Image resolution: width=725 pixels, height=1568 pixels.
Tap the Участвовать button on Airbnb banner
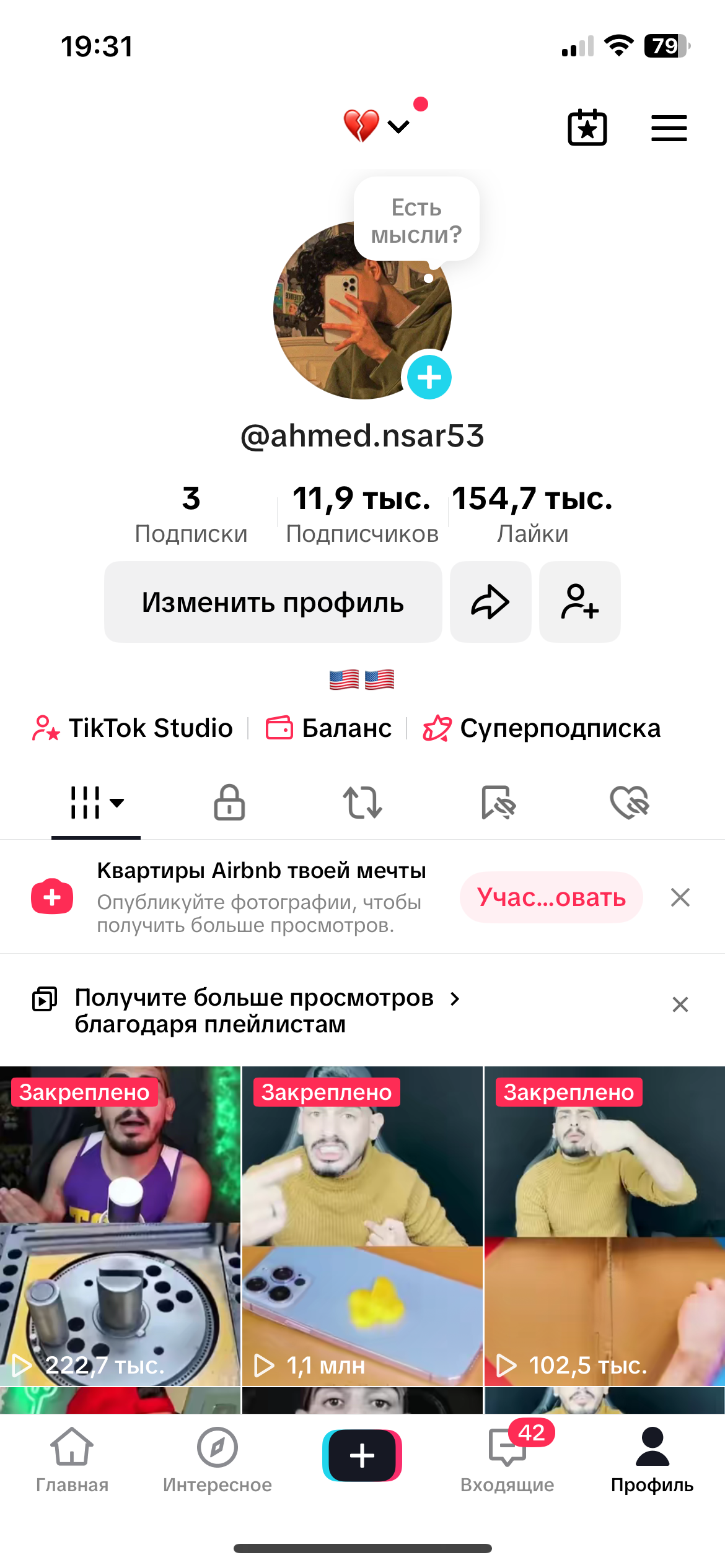click(550, 897)
